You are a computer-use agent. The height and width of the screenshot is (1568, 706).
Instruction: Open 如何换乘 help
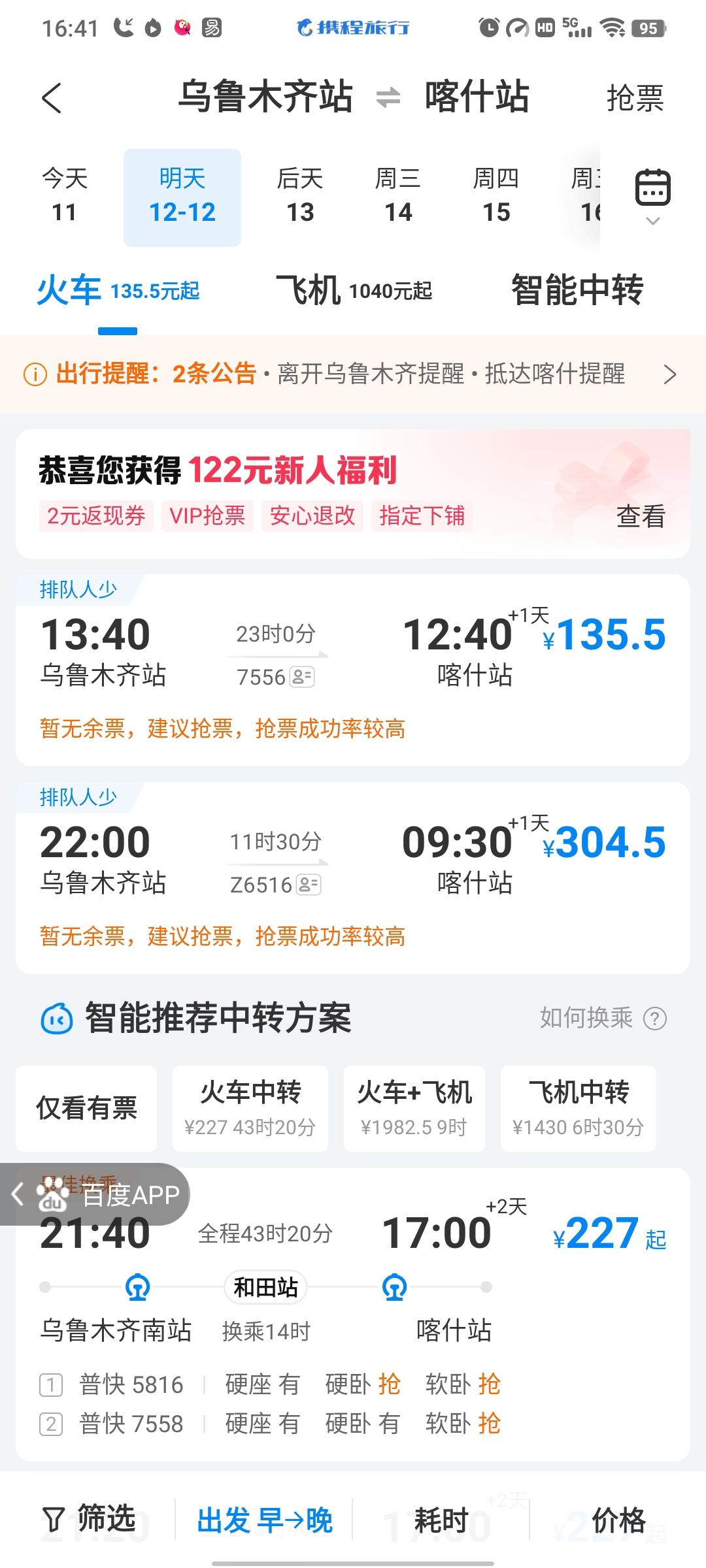point(603,1018)
